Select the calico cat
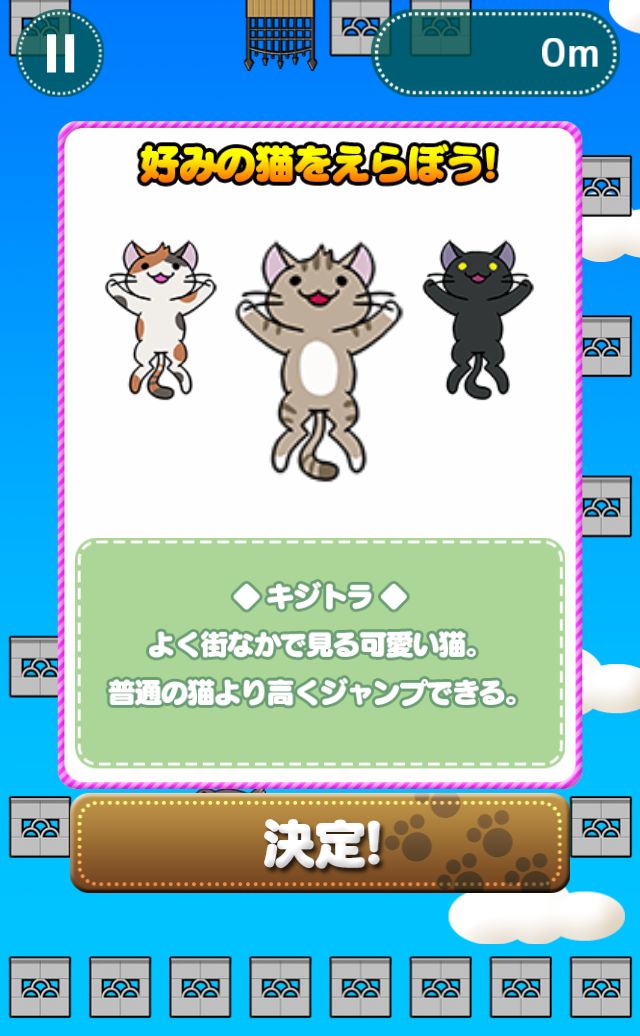 159,317
